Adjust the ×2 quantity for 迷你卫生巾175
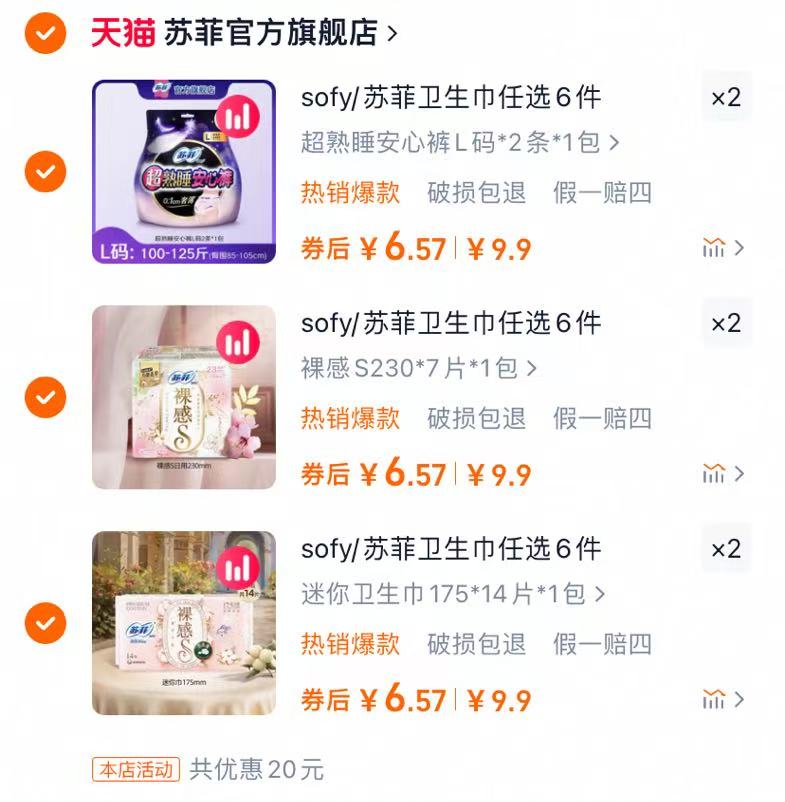The height and width of the screenshot is (802, 785). tap(726, 549)
